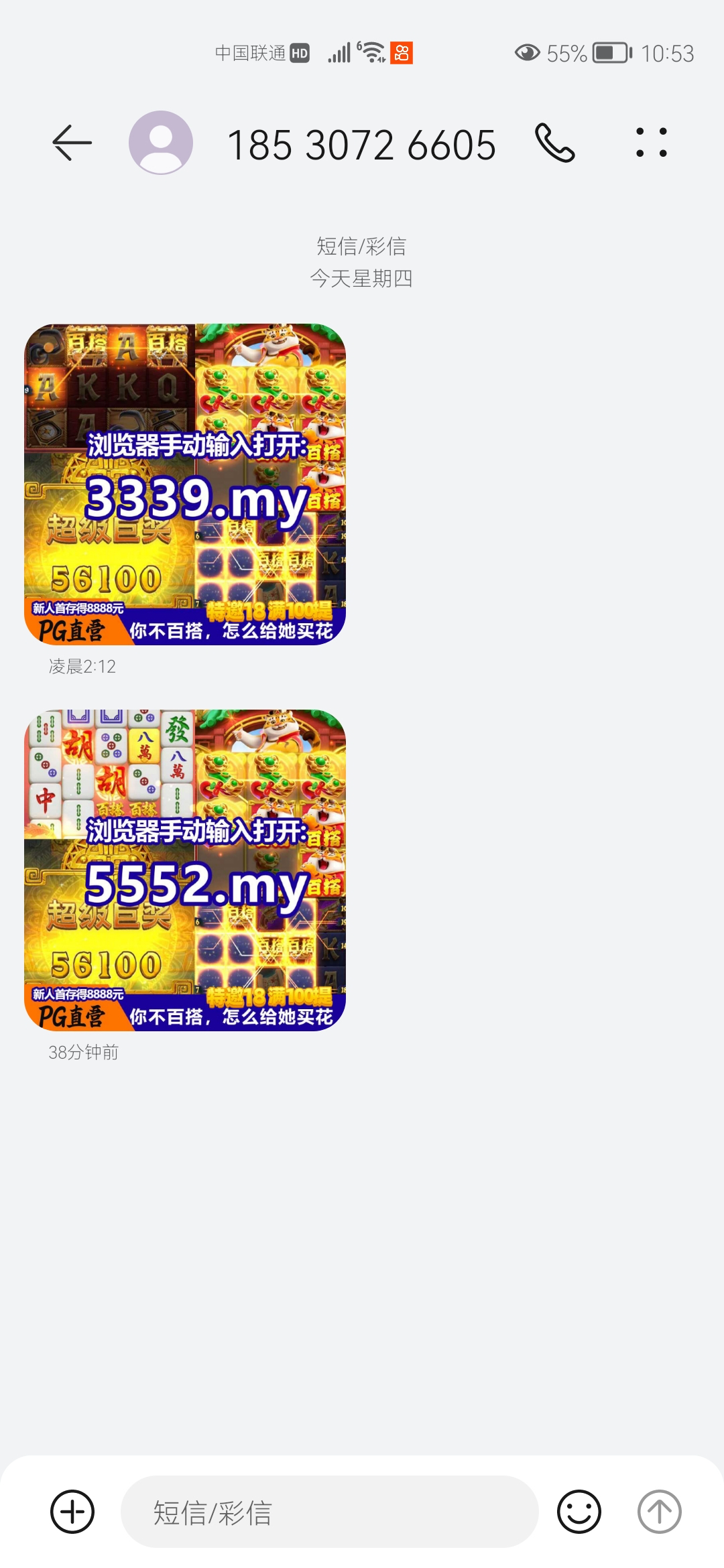Tap the send arrow button

click(659, 1512)
